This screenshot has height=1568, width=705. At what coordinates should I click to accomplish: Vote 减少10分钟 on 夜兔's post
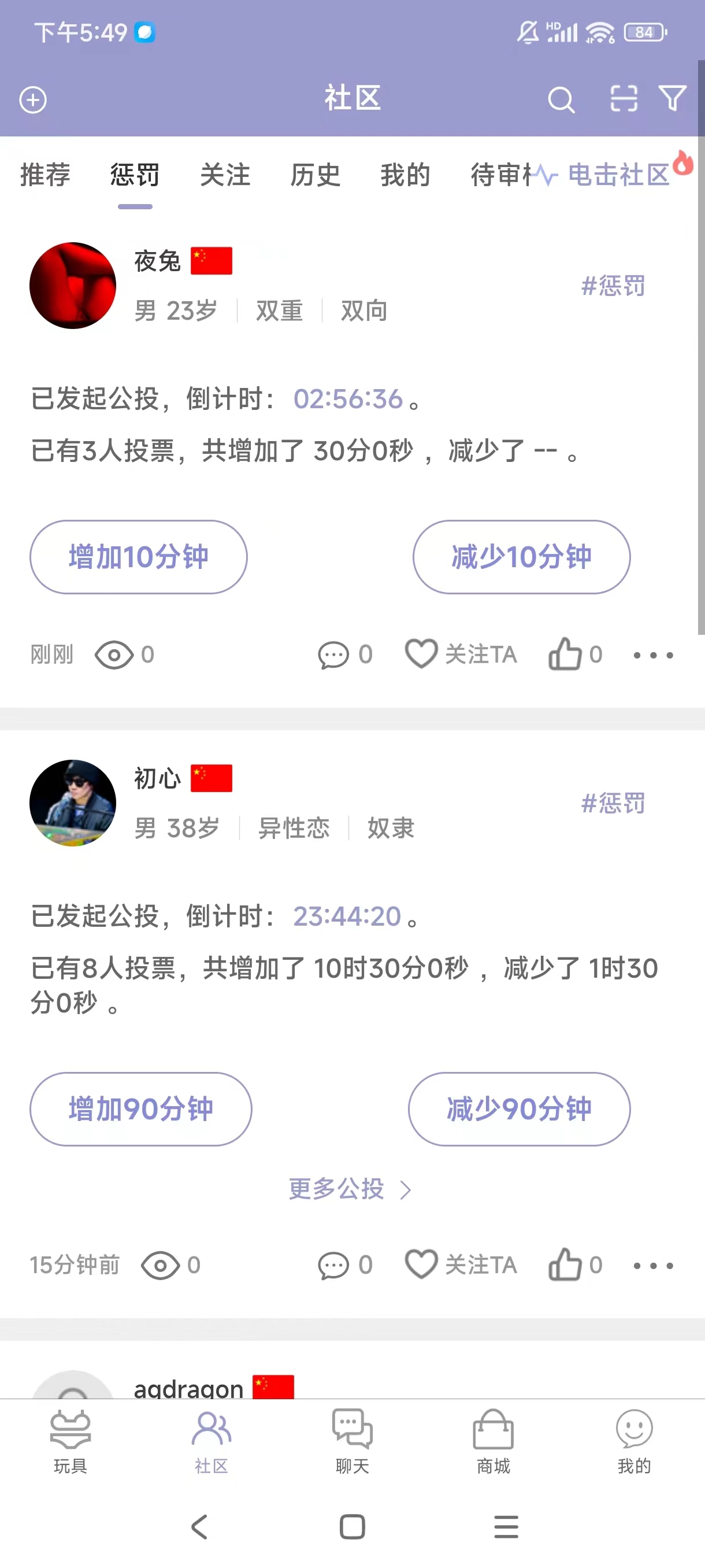coord(521,557)
